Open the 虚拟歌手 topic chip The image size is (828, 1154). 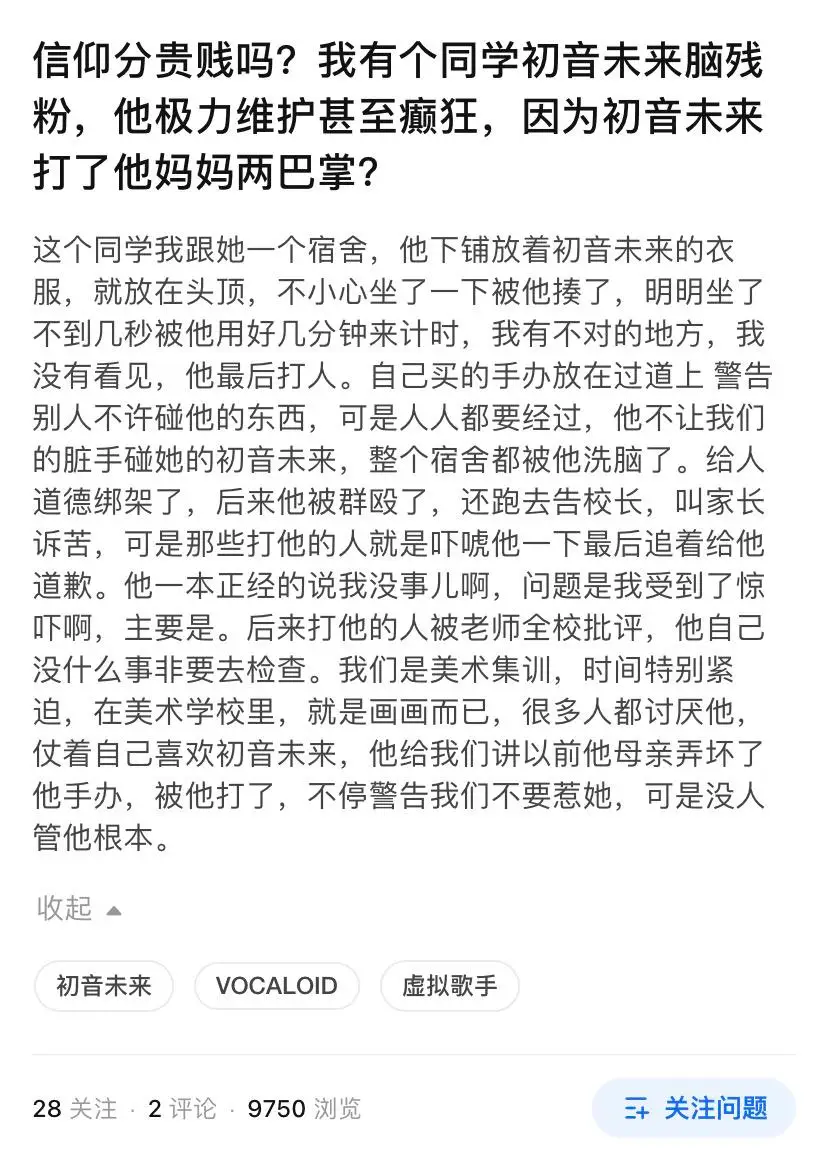[450, 985]
